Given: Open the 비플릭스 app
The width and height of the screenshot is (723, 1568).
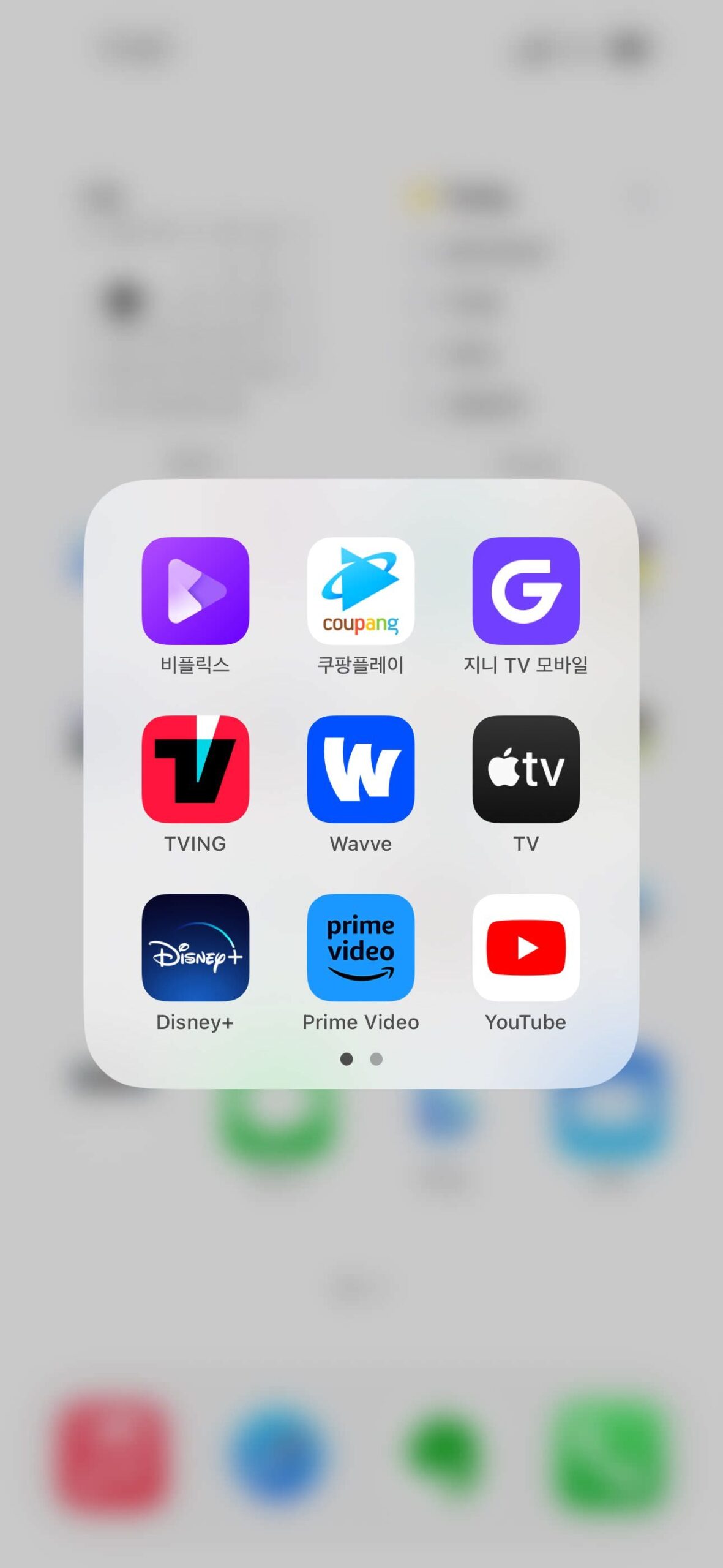Looking at the screenshot, I should click(x=195, y=590).
